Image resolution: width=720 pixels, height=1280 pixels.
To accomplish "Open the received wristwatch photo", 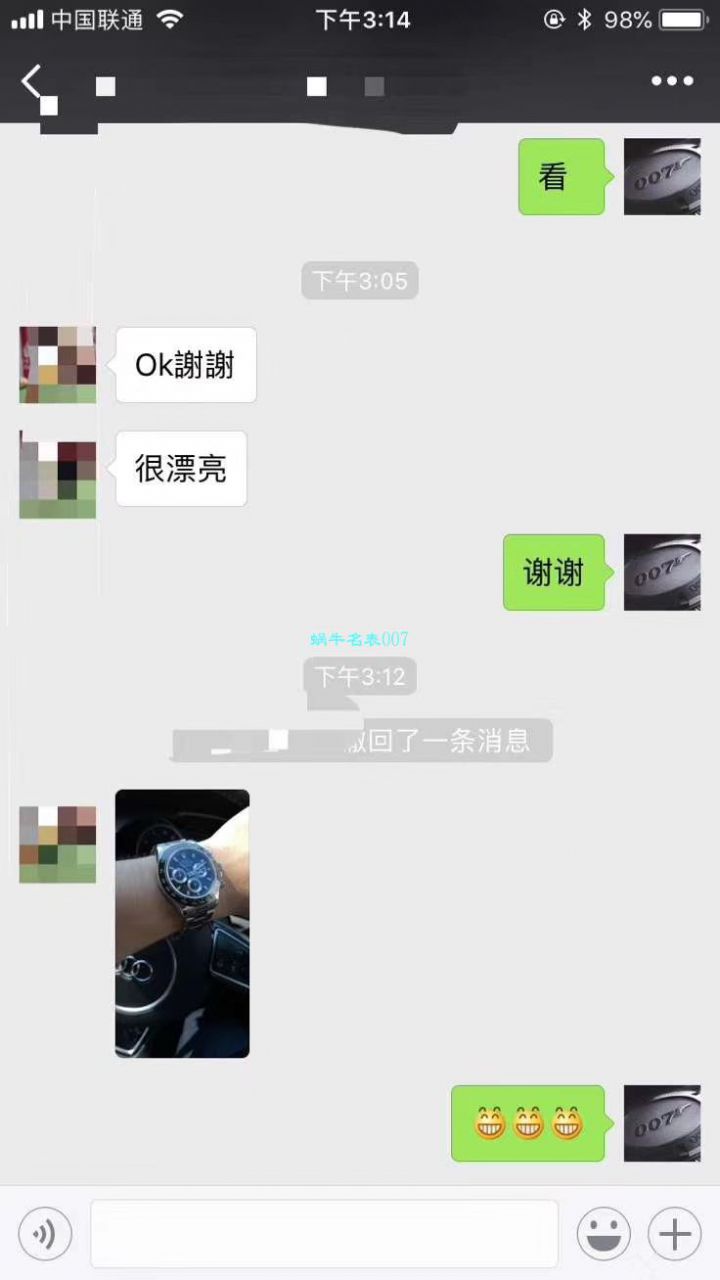I will coord(182,923).
